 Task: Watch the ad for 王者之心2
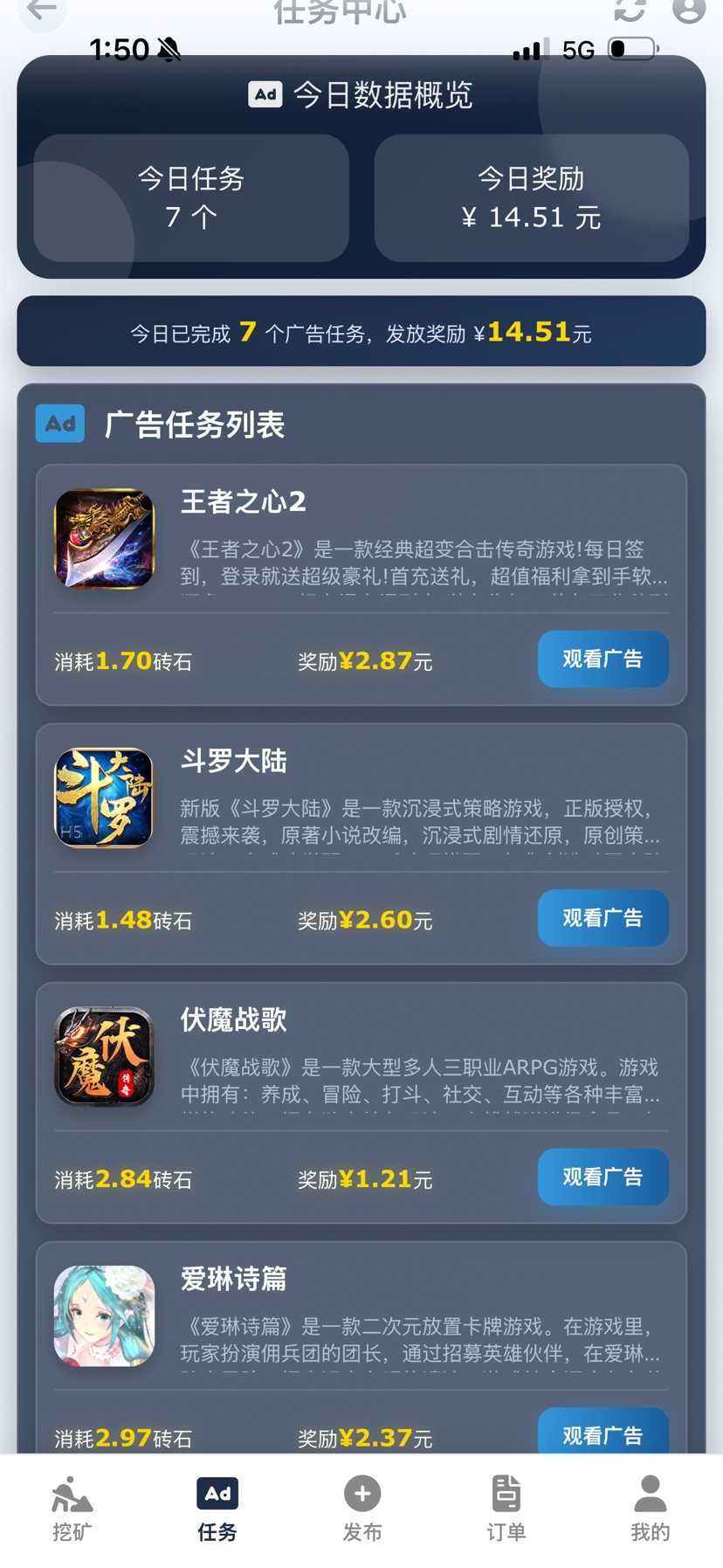(x=602, y=660)
